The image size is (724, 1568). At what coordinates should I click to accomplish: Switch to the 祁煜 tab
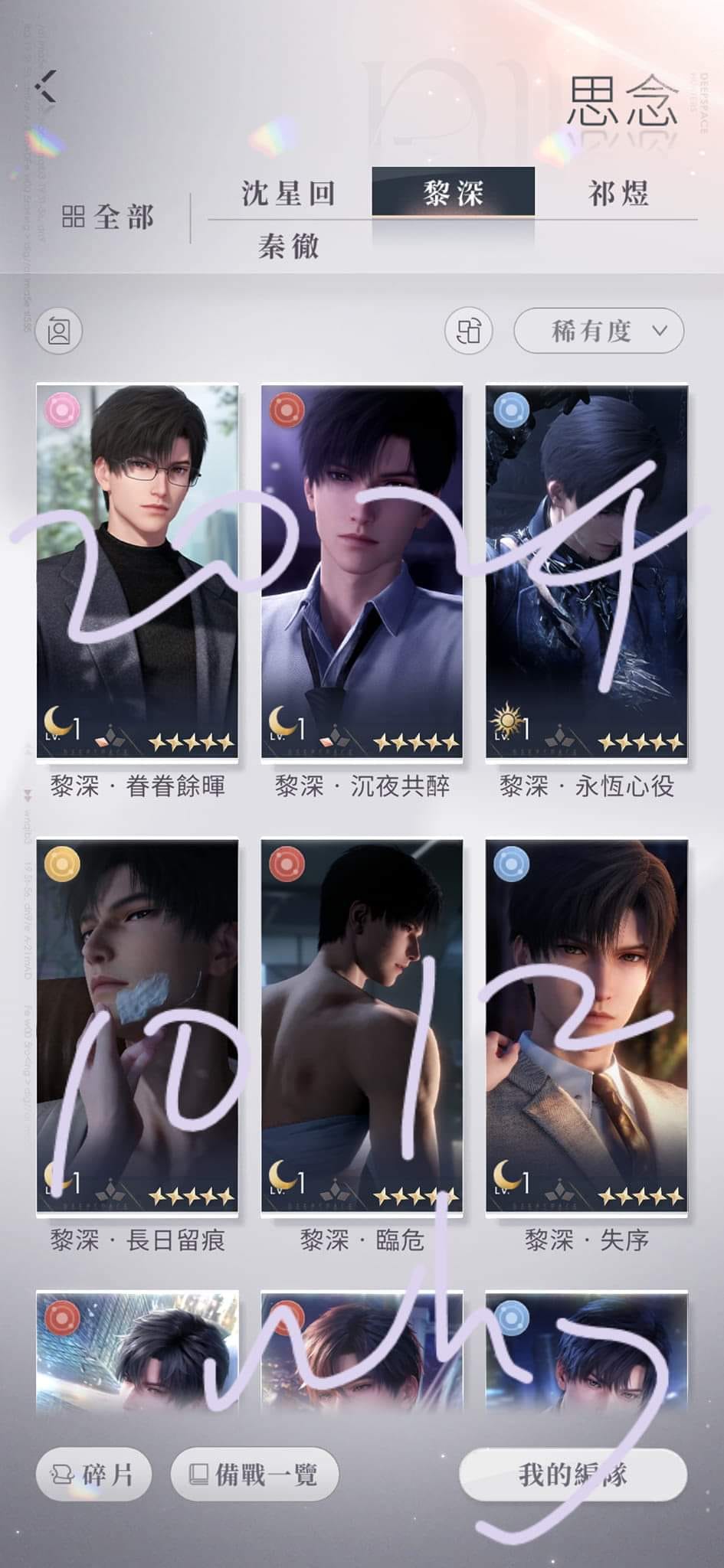click(x=618, y=193)
